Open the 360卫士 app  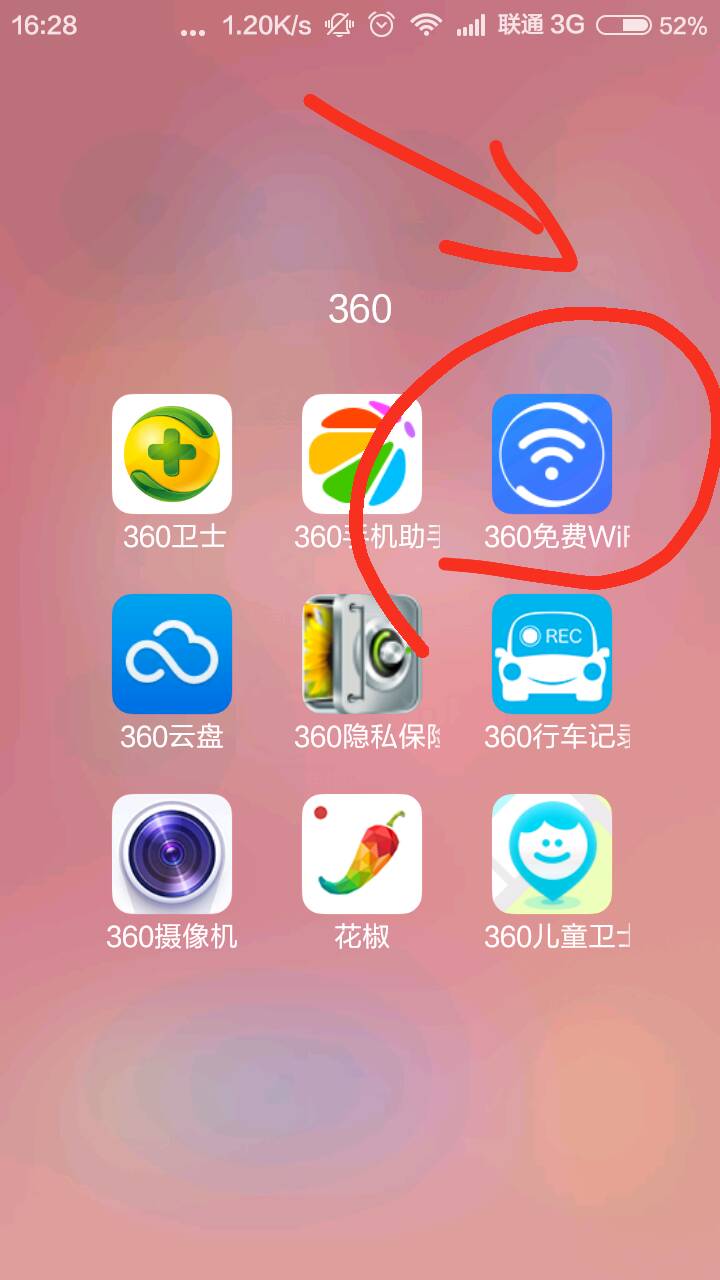[x=172, y=454]
